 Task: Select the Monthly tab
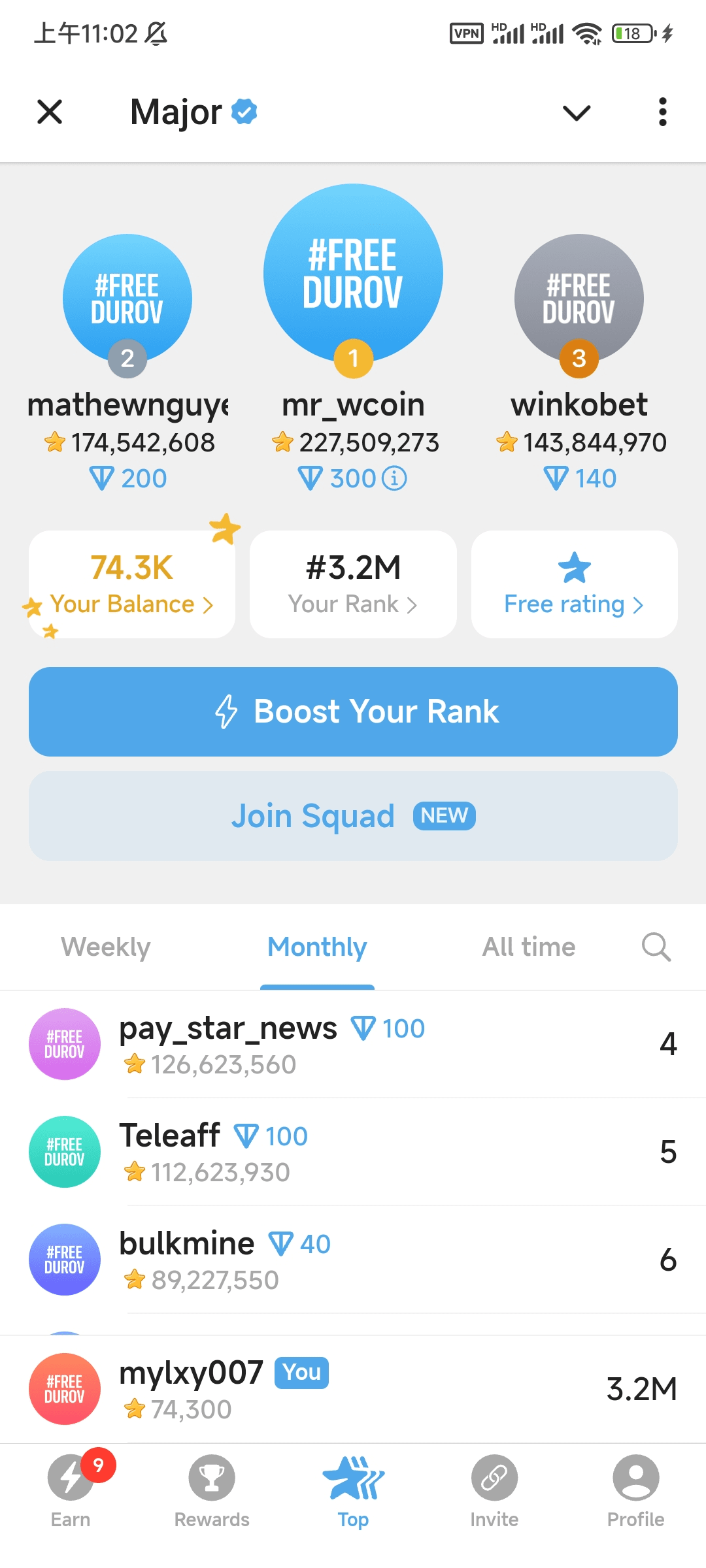coord(317,947)
